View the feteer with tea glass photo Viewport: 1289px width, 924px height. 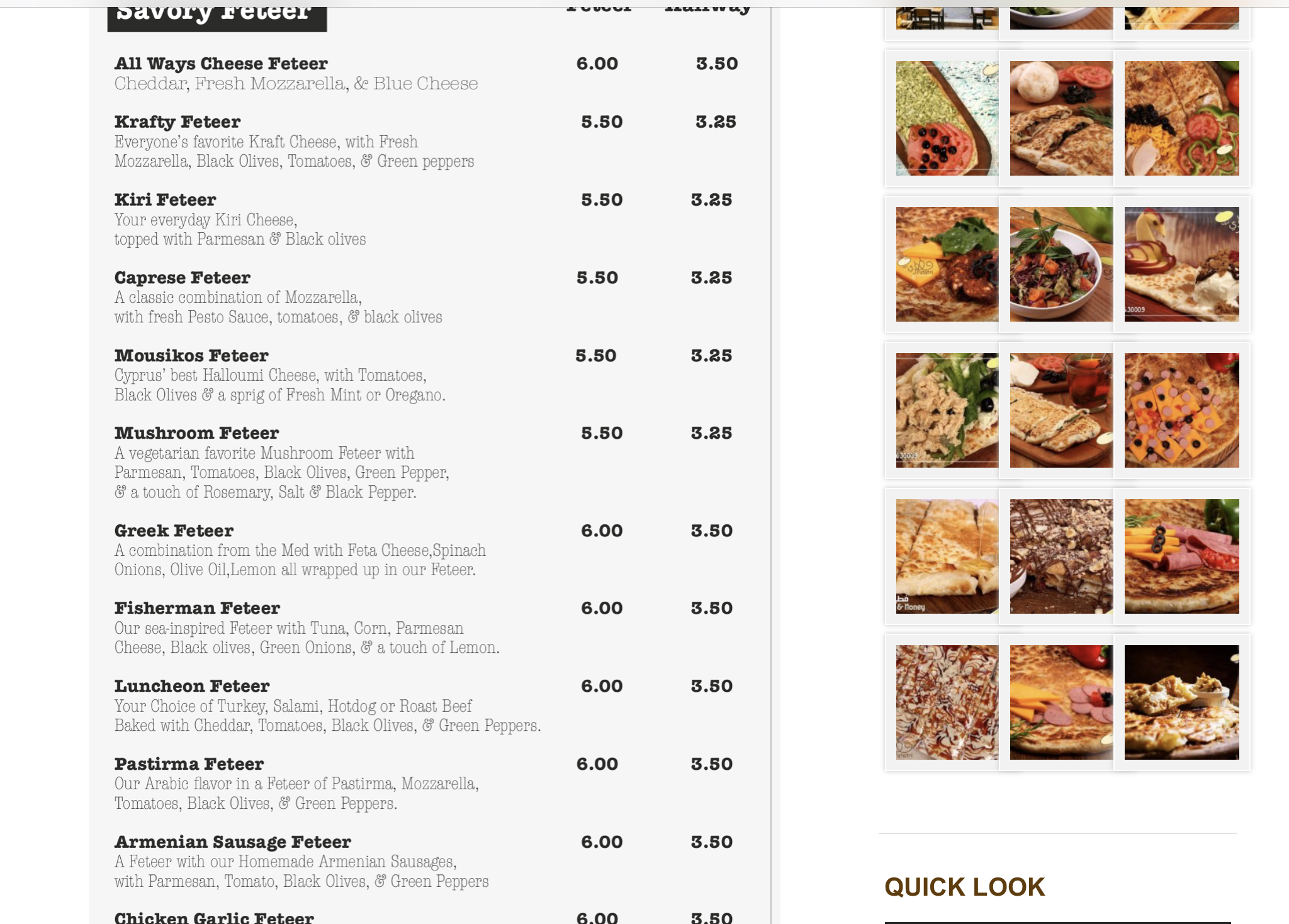(x=1061, y=410)
